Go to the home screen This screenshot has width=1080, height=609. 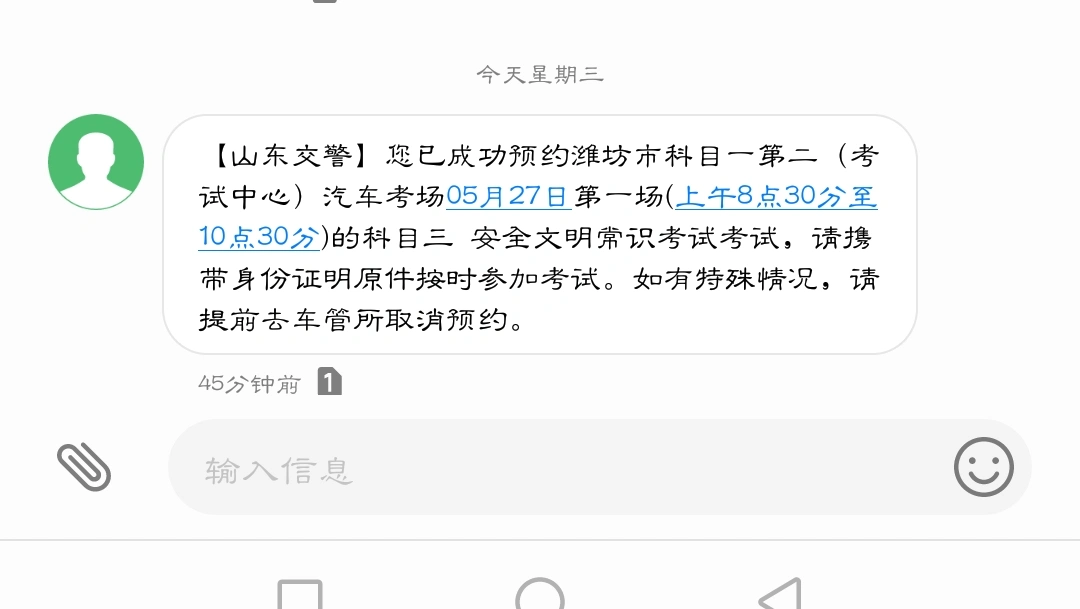point(540,596)
